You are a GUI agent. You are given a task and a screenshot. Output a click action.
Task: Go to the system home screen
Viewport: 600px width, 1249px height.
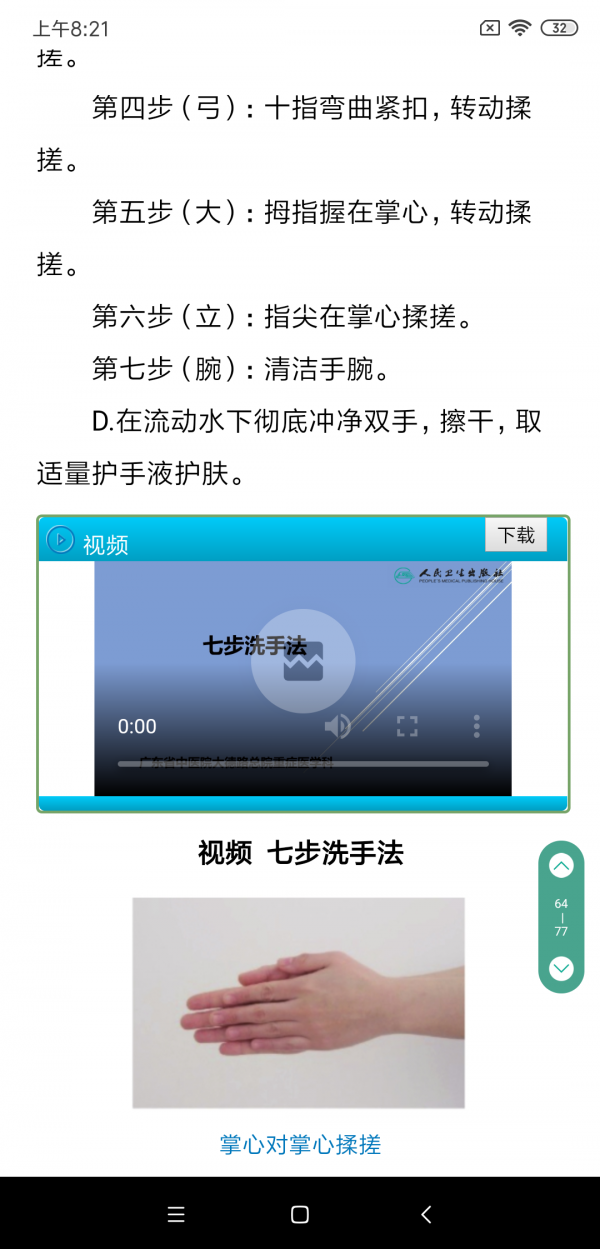tap(299, 1214)
